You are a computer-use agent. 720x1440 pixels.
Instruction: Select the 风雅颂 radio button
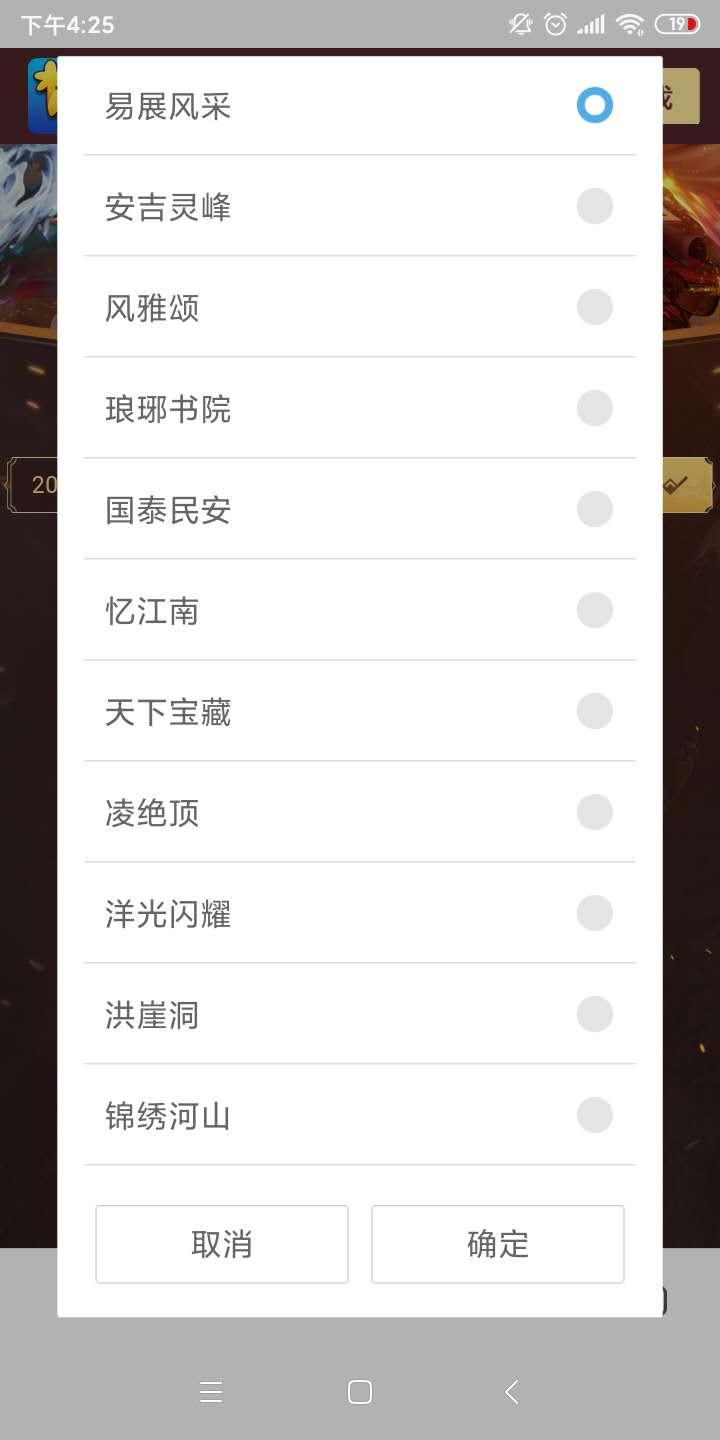(594, 308)
